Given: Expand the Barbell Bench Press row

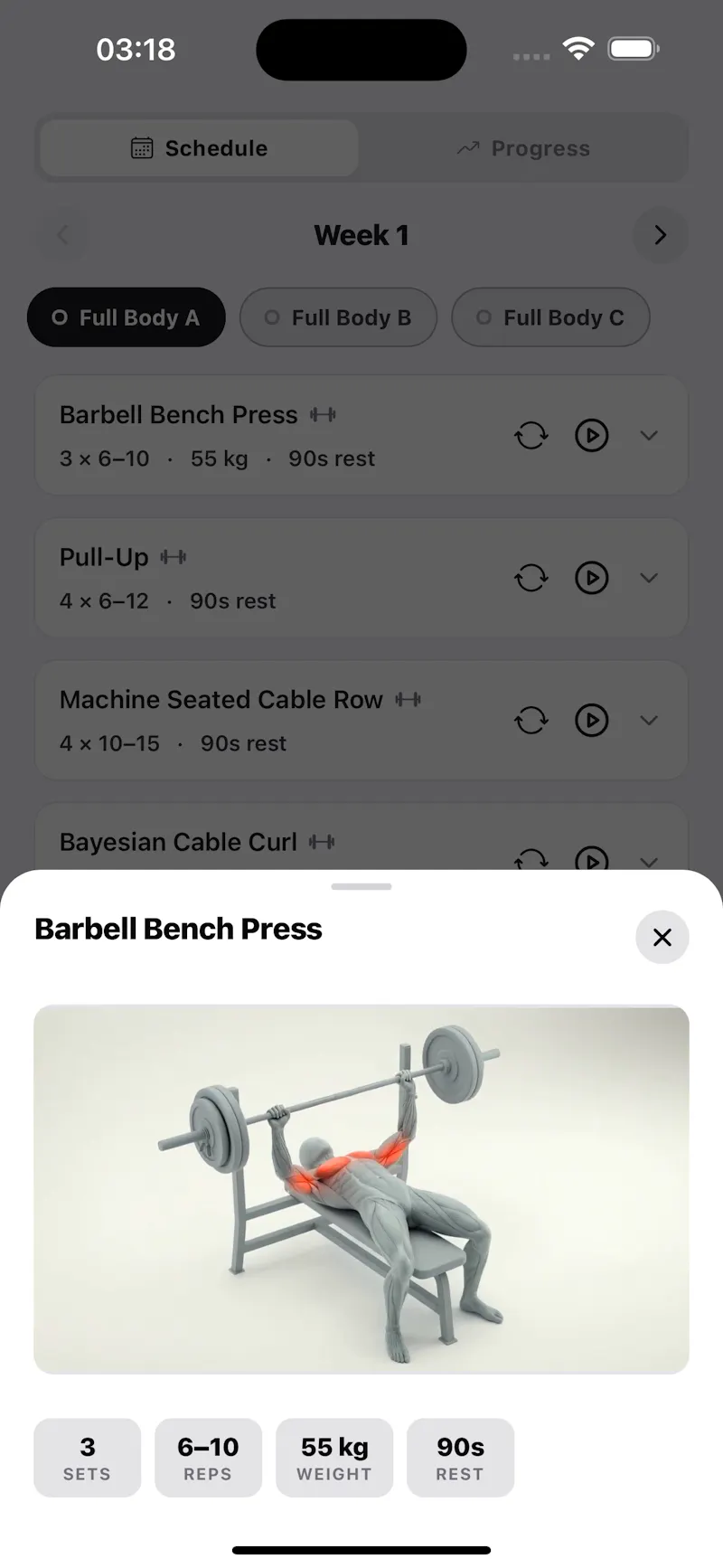Looking at the screenshot, I should point(649,435).
